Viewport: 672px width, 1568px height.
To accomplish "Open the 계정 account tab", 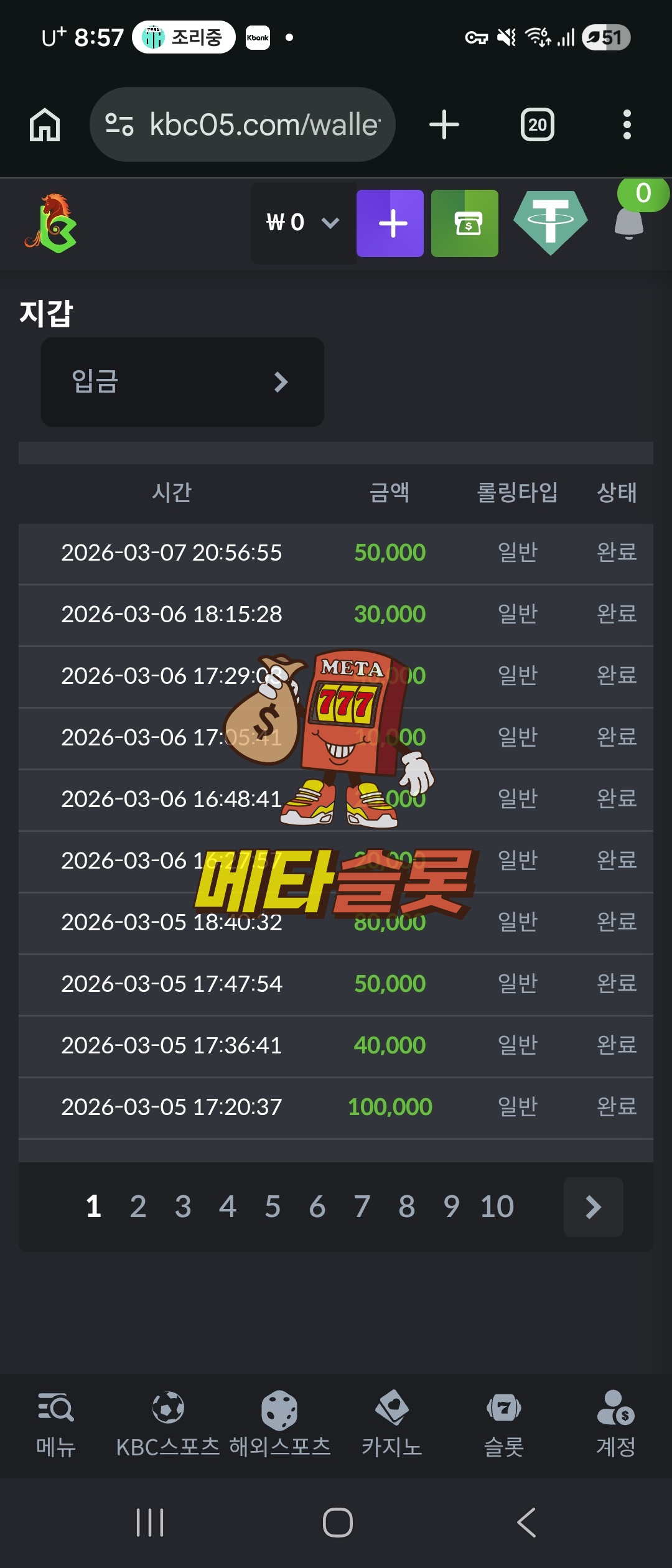I will coord(616,1424).
